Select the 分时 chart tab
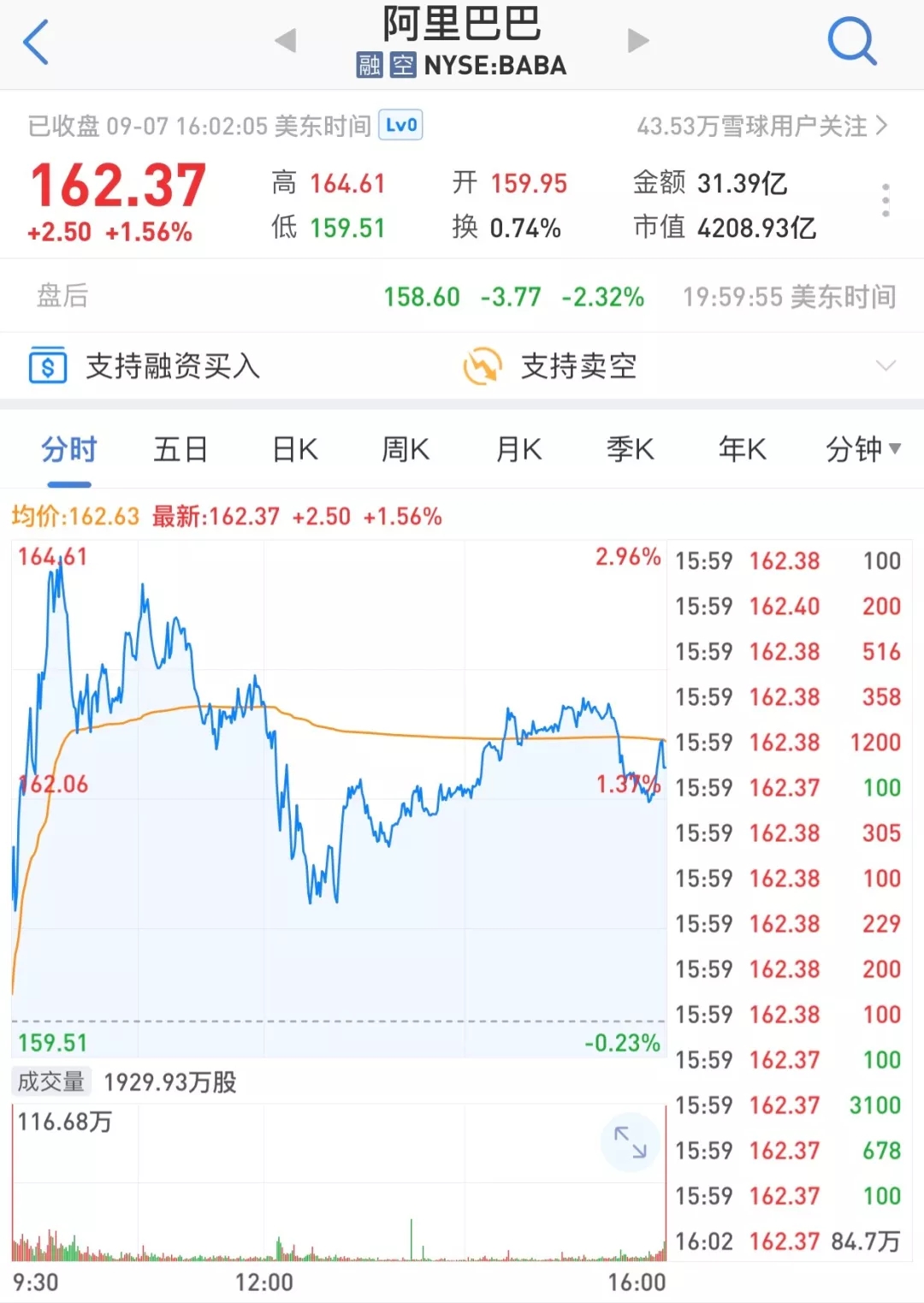The height and width of the screenshot is (1303, 924). (69, 449)
